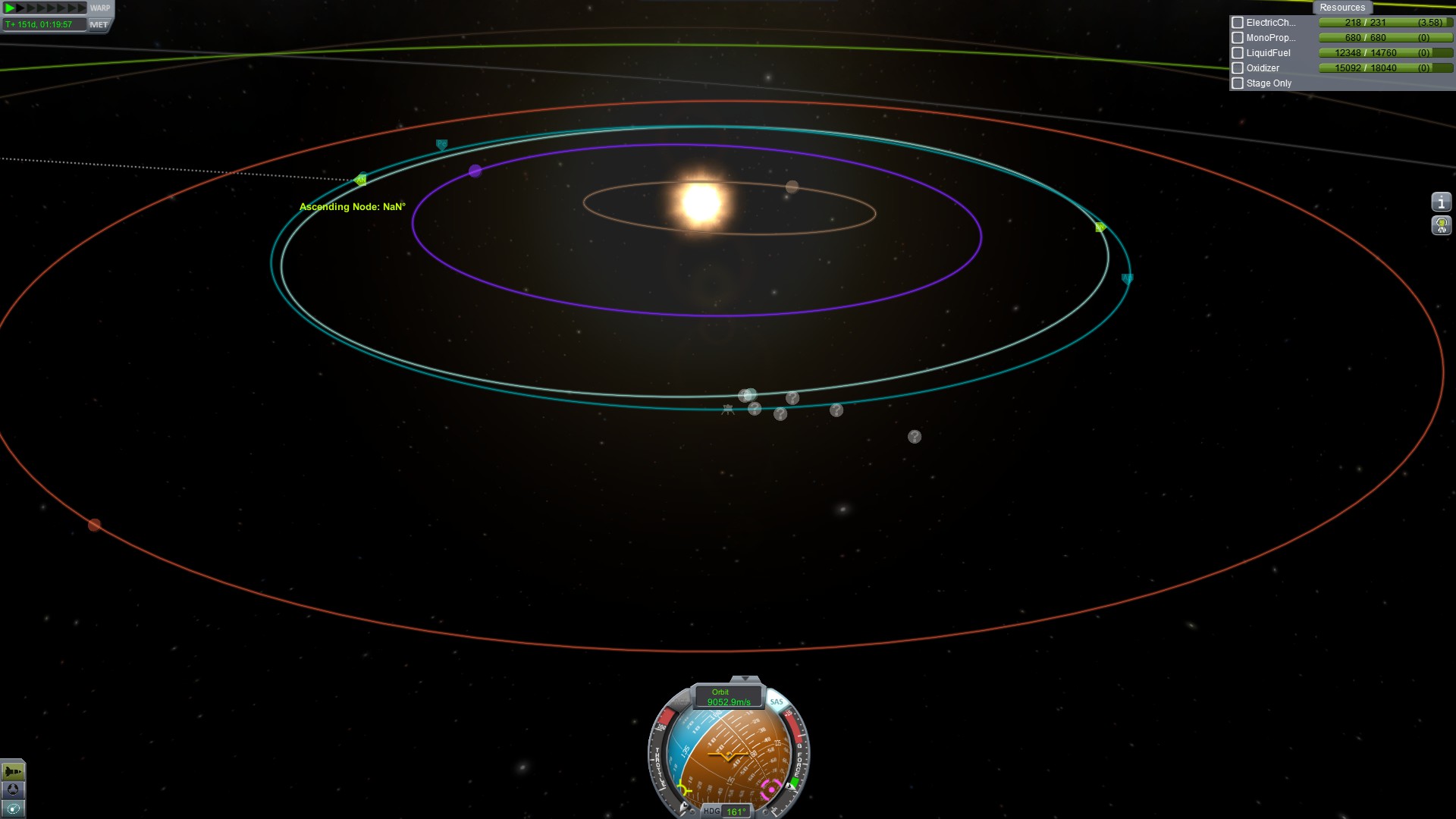Image resolution: width=1456 pixels, height=819 pixels.
Task: Toggle the MET time display button
Action: (99, 24)
